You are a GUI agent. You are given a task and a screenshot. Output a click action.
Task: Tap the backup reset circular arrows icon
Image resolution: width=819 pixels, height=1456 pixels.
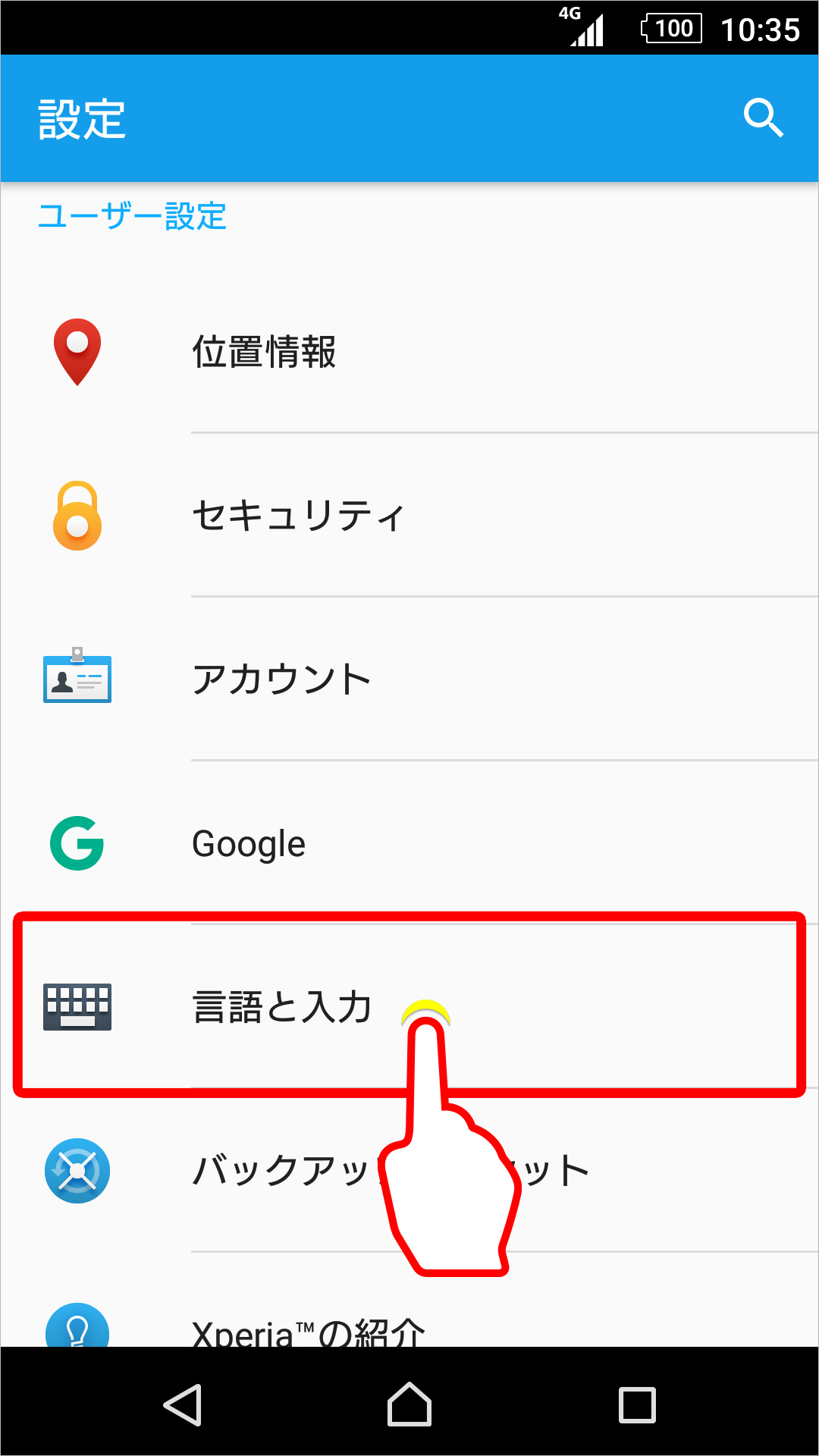point(77,1170)
